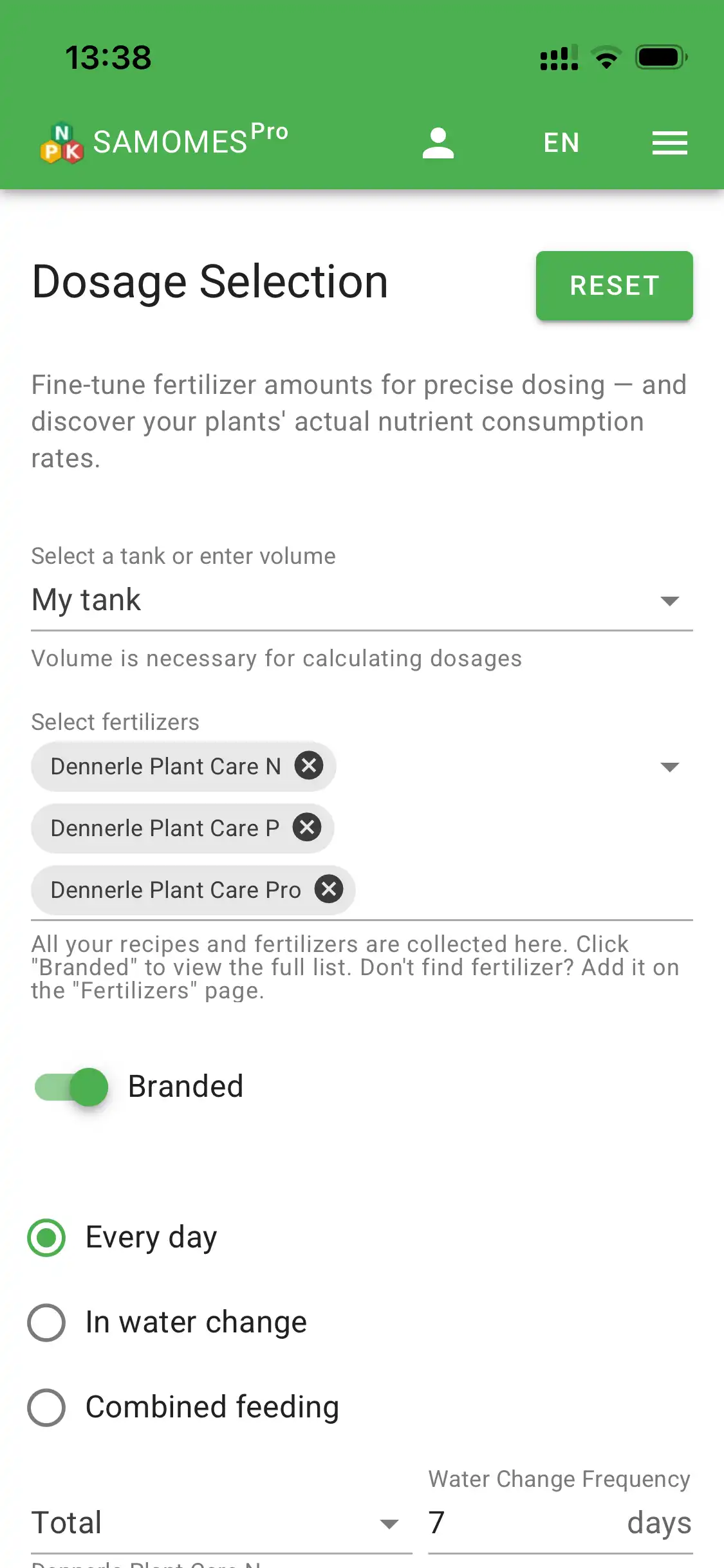Expand the Select fertilizers dropdown arrow
Image resolution: width=724 pixels, height=1568 pixels.
click(x=669, y=767)
